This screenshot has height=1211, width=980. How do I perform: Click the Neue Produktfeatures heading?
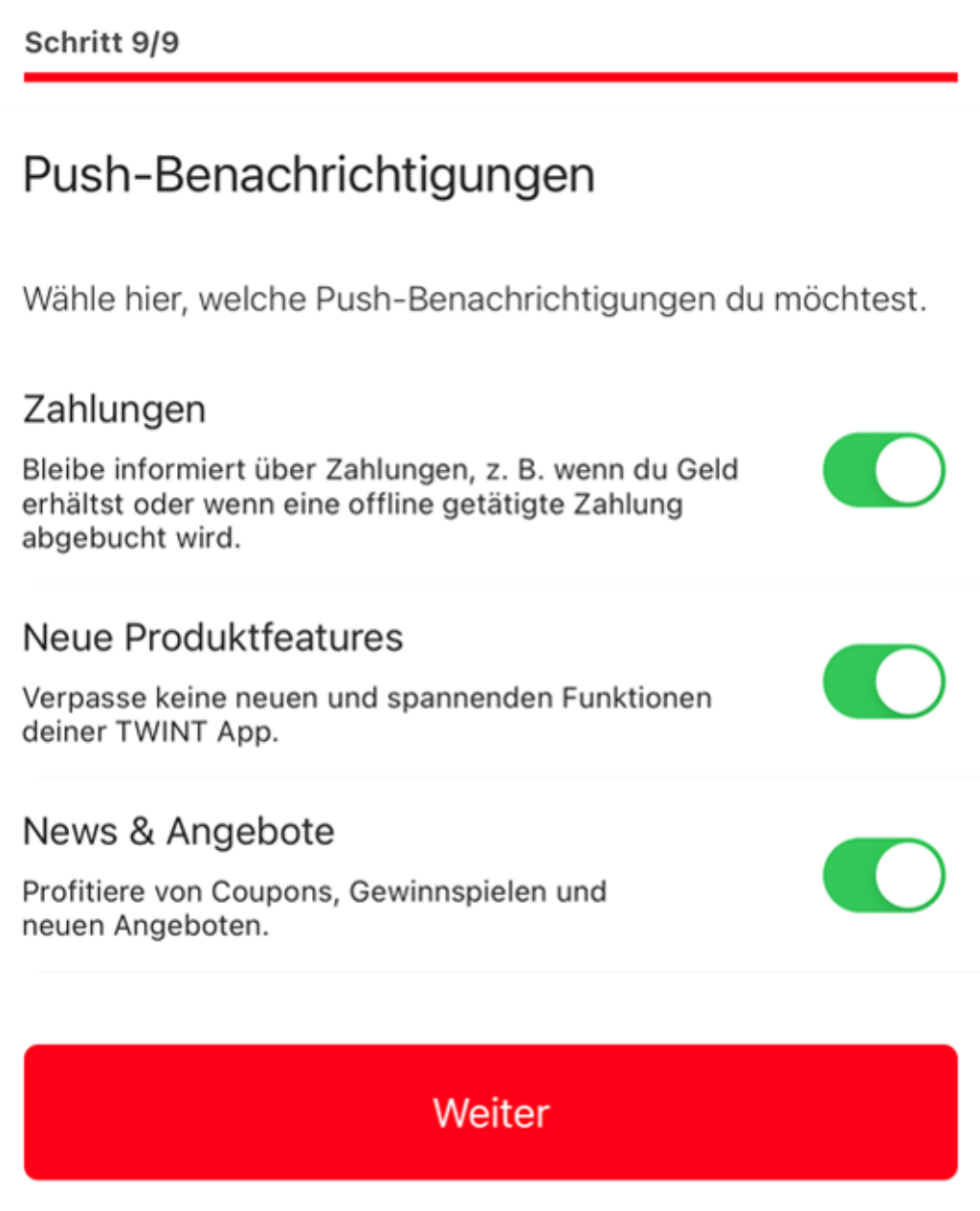click(x=212, y=637)
